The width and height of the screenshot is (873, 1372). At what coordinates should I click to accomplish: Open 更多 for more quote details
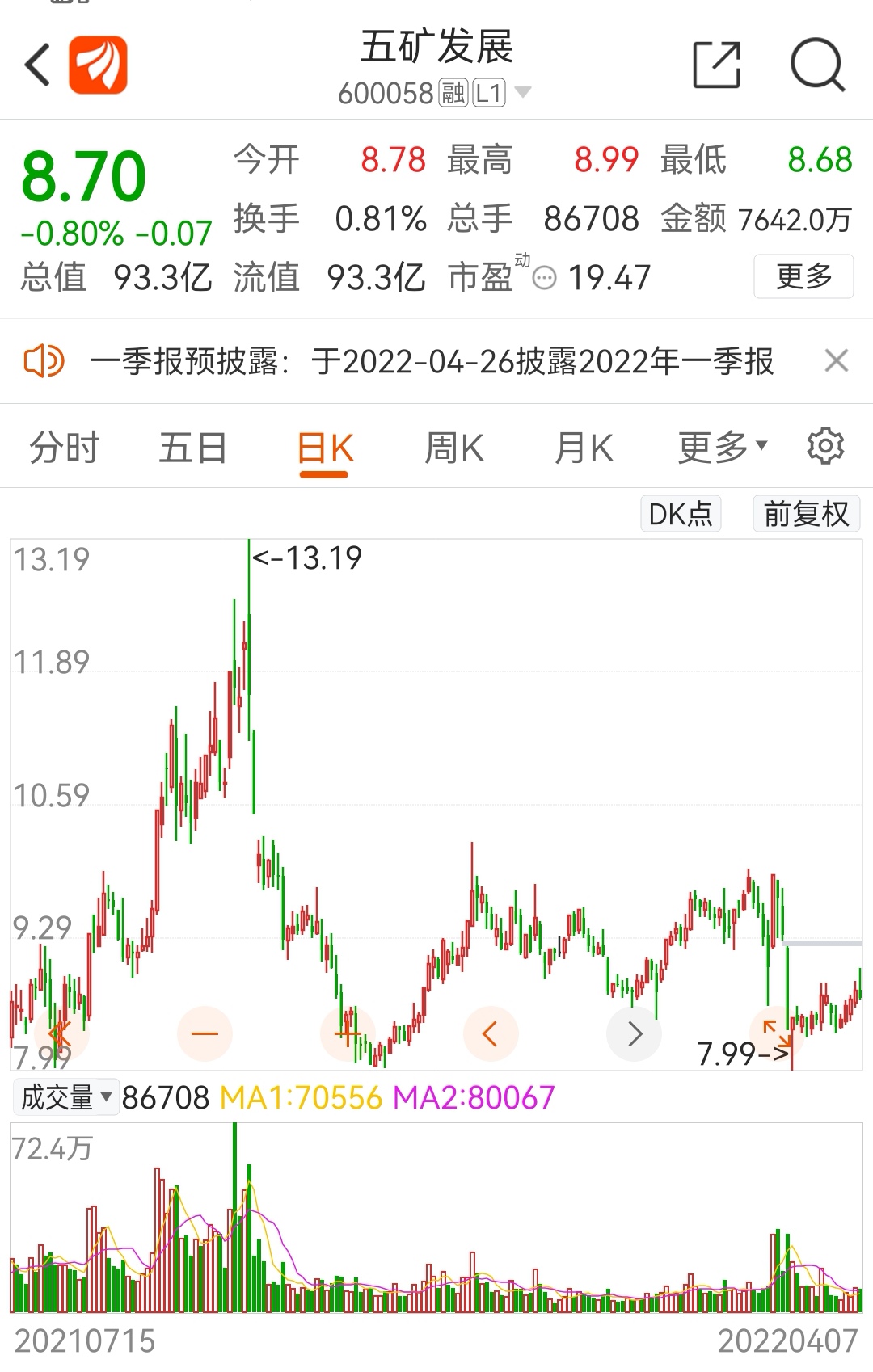803,276
